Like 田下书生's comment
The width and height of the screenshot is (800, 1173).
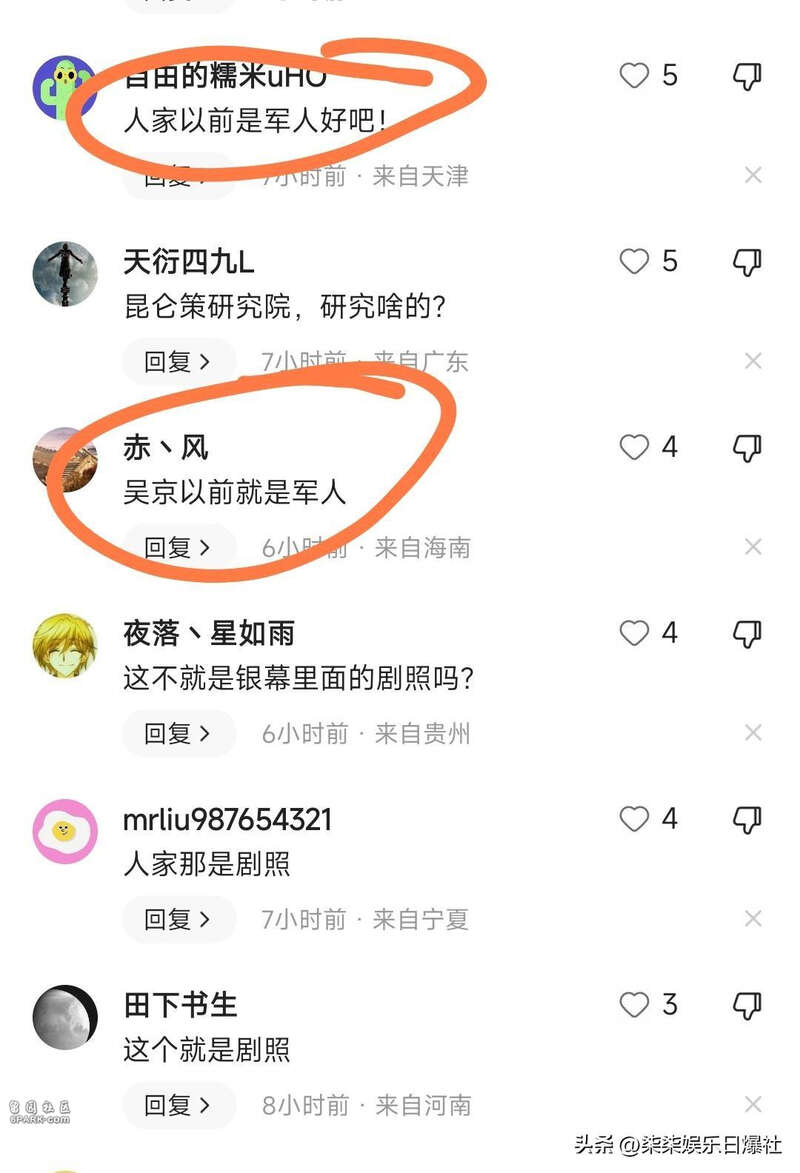(x=635, y=1004)
